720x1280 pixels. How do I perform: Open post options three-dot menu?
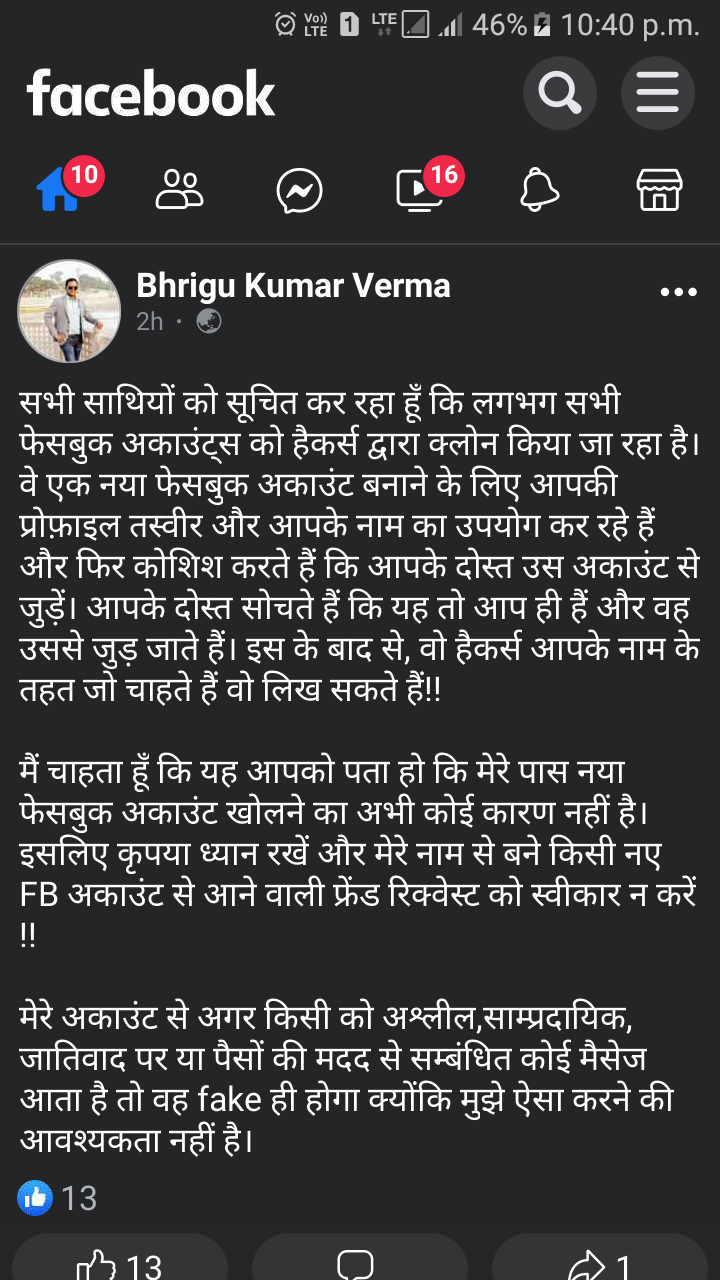(678, 292)
